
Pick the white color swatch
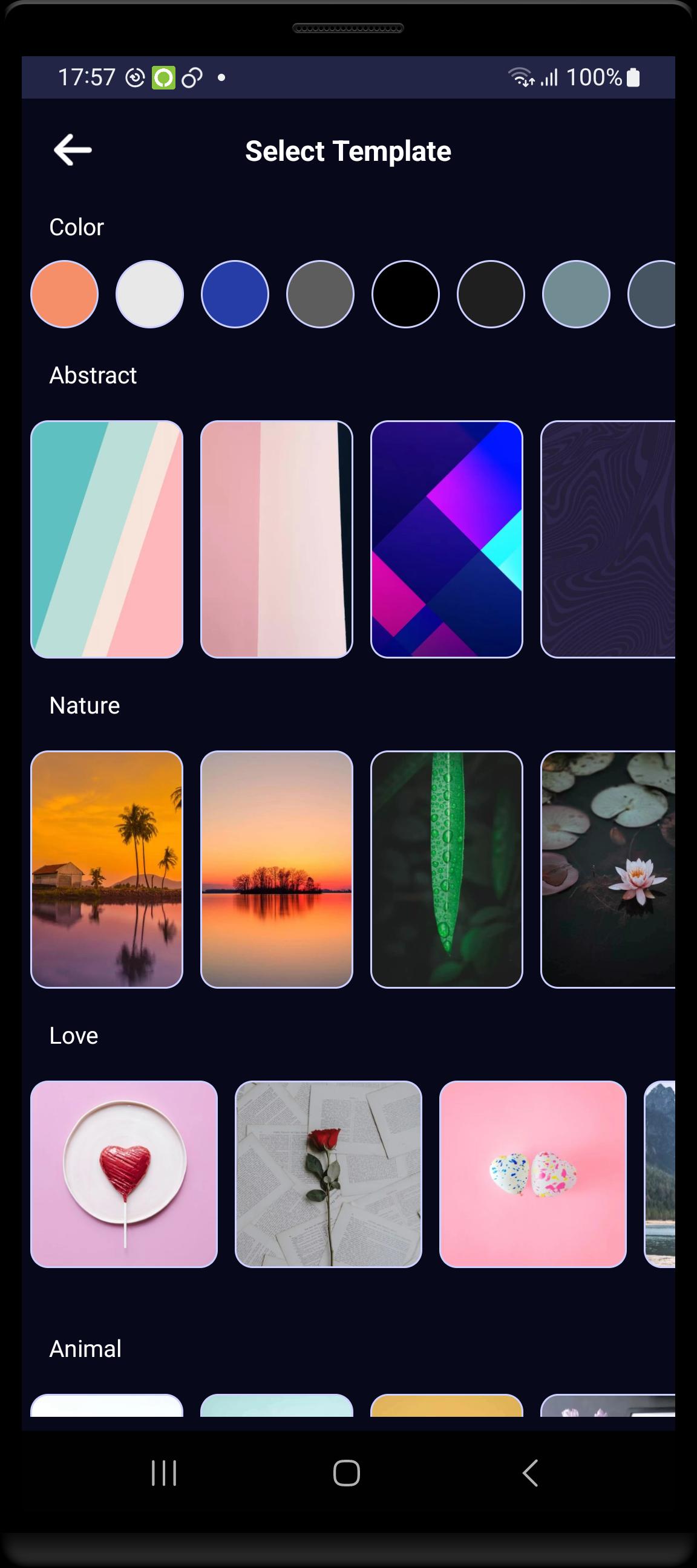150,294
